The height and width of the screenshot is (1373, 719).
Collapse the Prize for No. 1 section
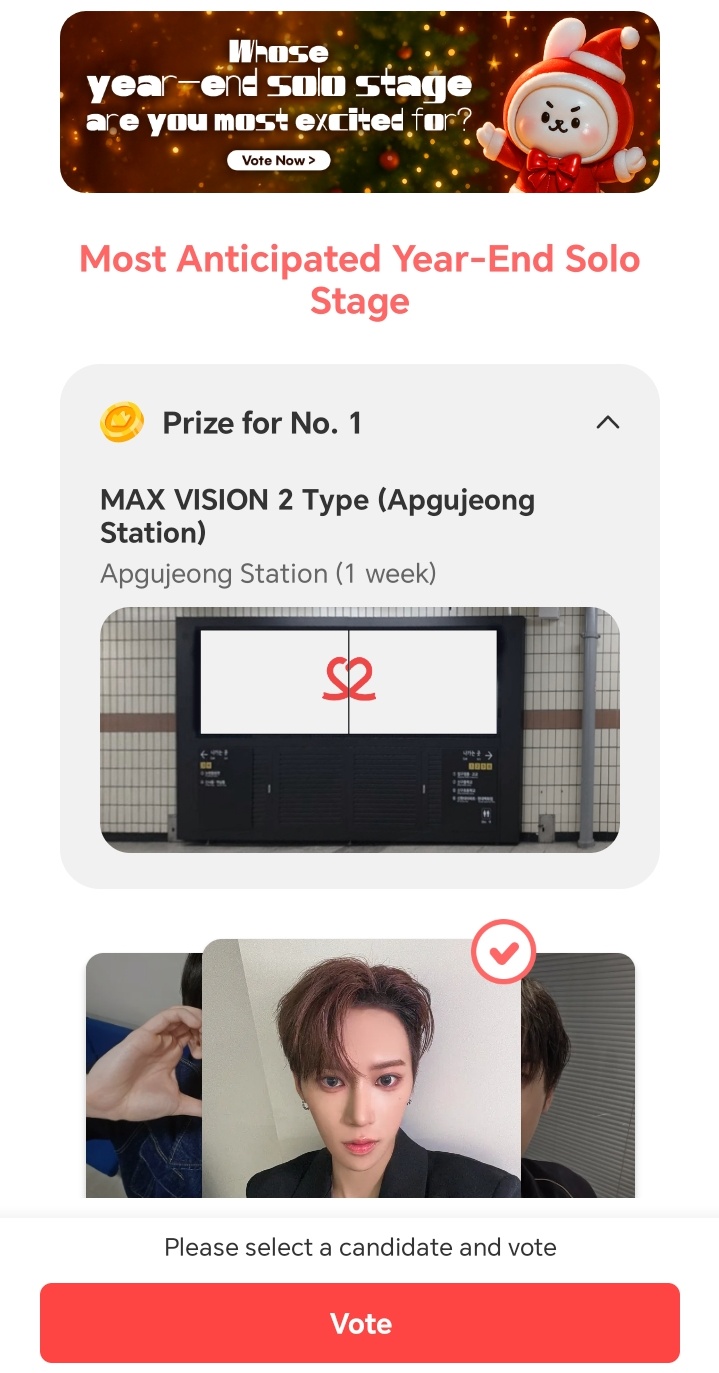click(x=607, y=423)
